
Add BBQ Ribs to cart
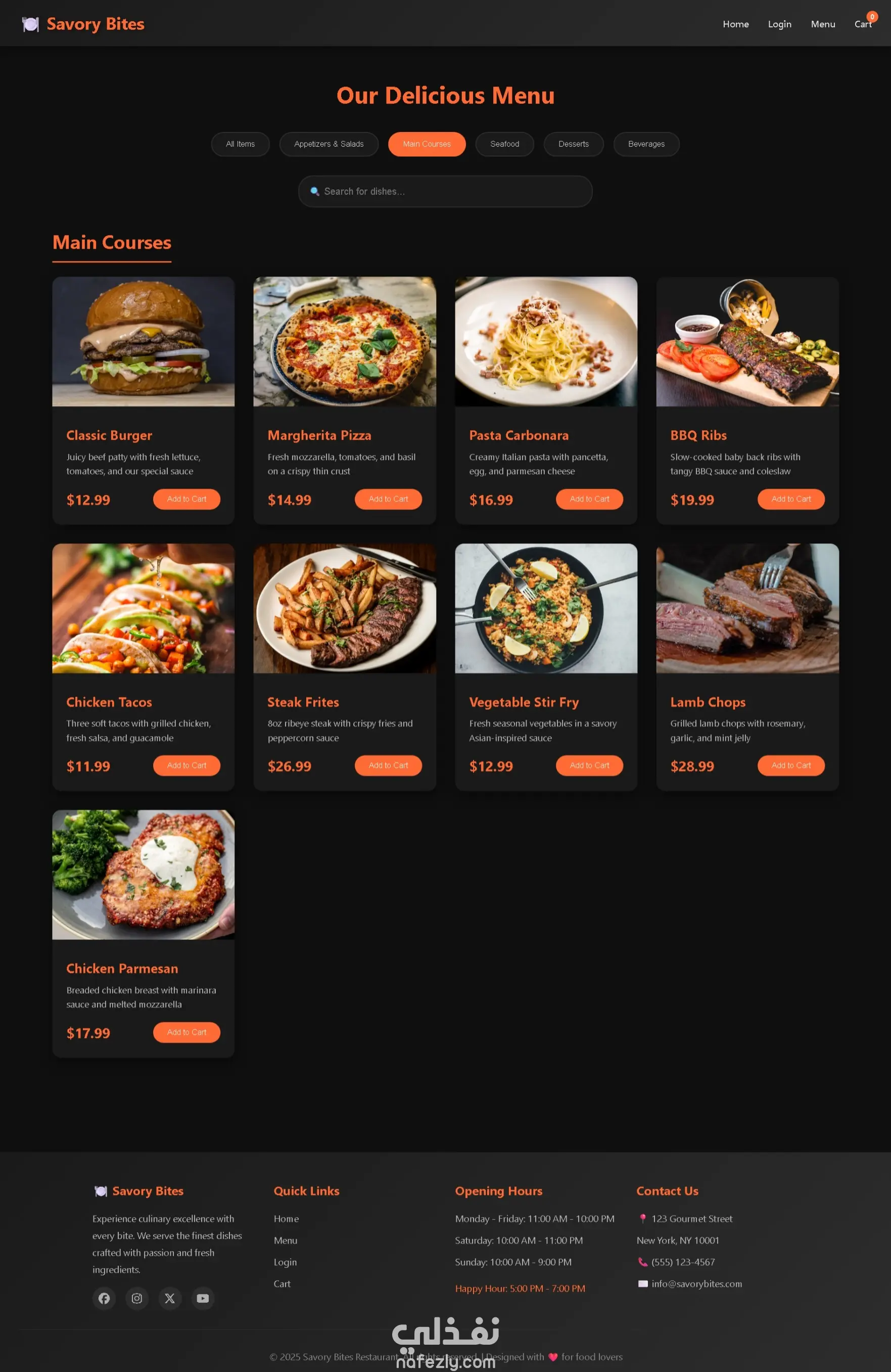click(x=790, y=499)
